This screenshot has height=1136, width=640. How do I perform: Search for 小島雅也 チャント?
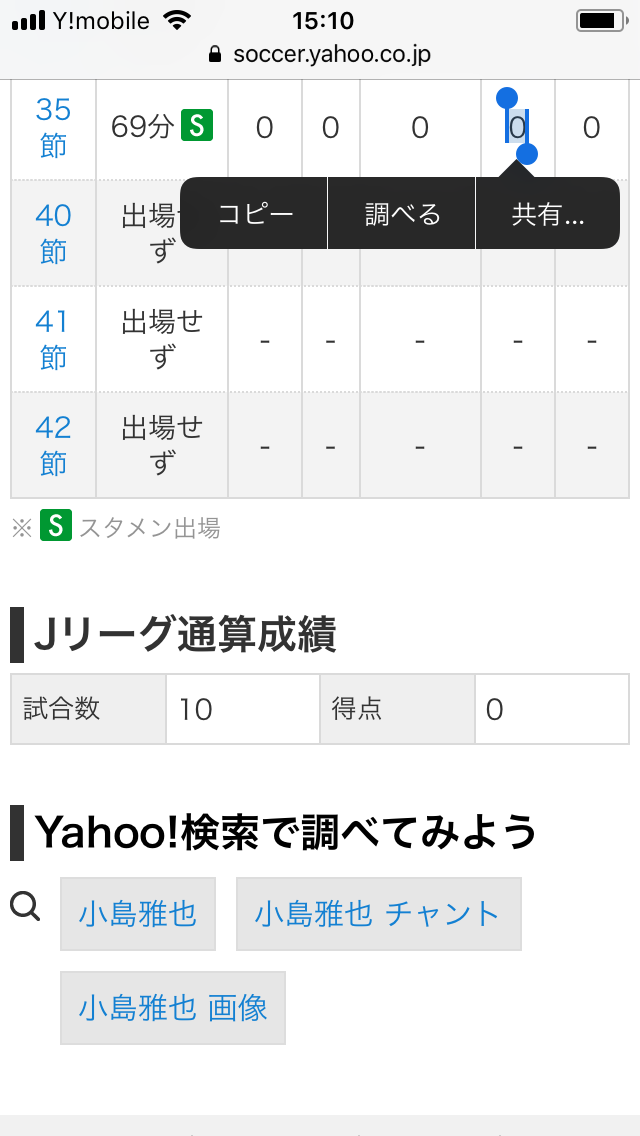tap(378, 914)
